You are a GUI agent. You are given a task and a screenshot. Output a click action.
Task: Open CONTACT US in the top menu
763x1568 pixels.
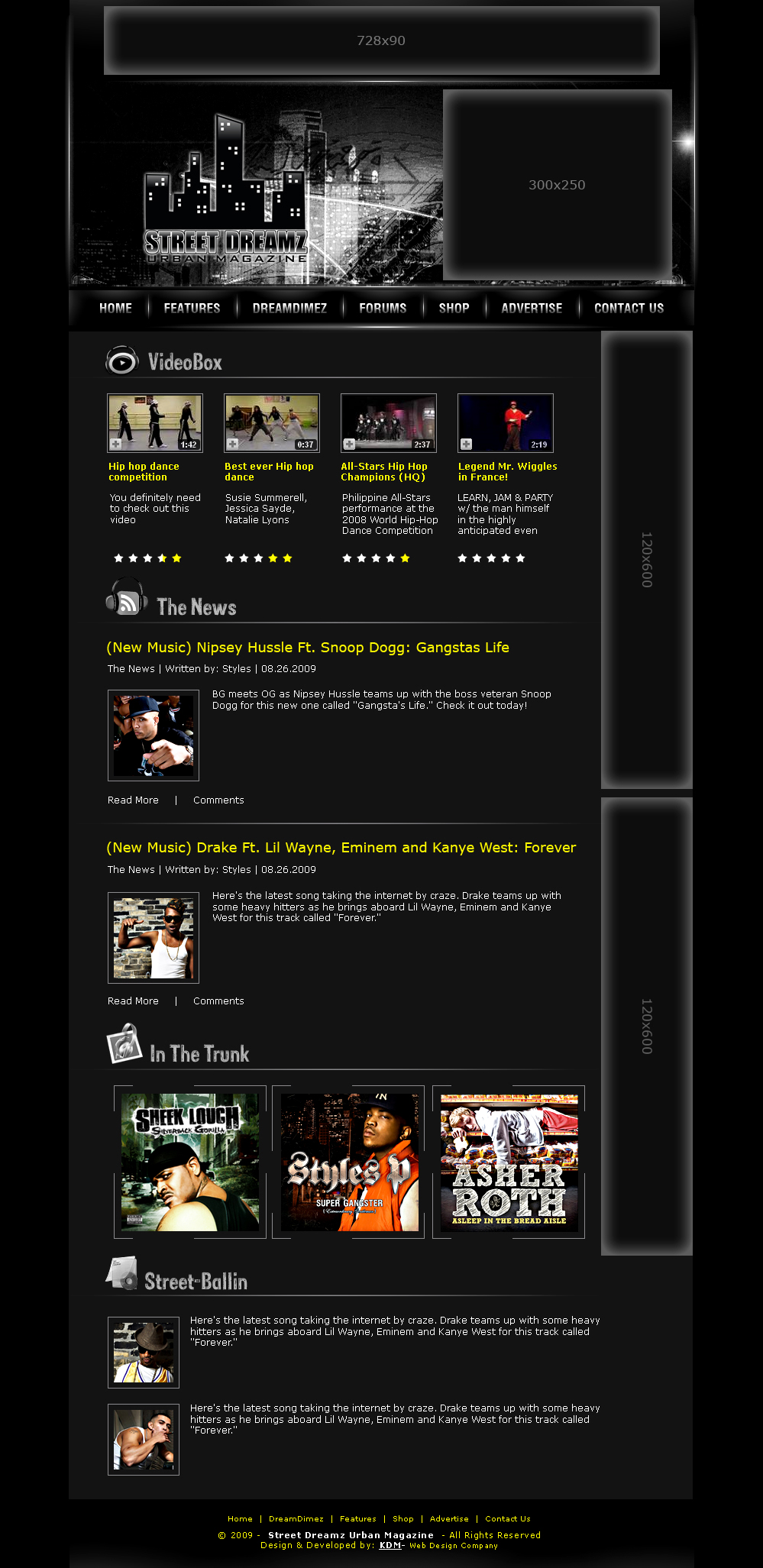coord(629,308)
